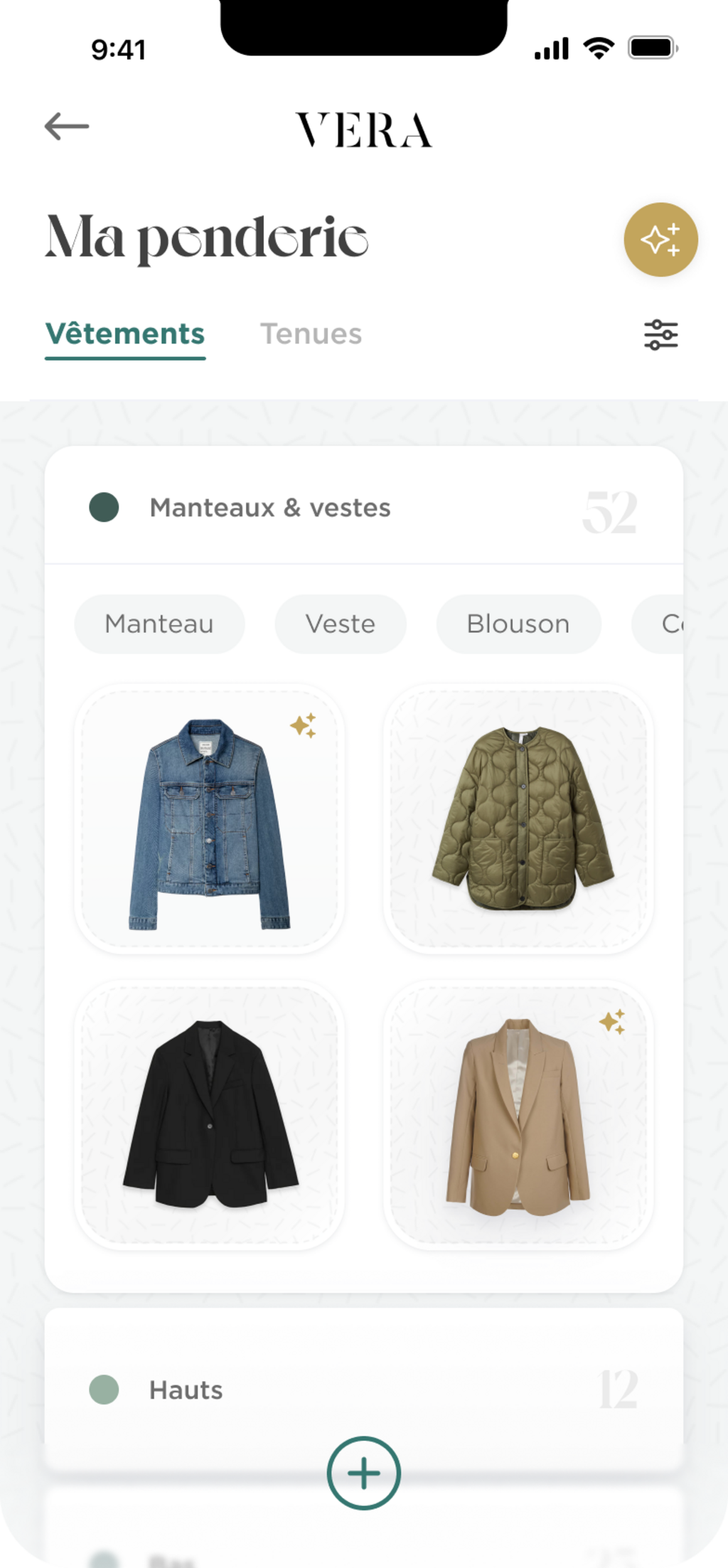Open the filter settings icon

tap(660, 335)
